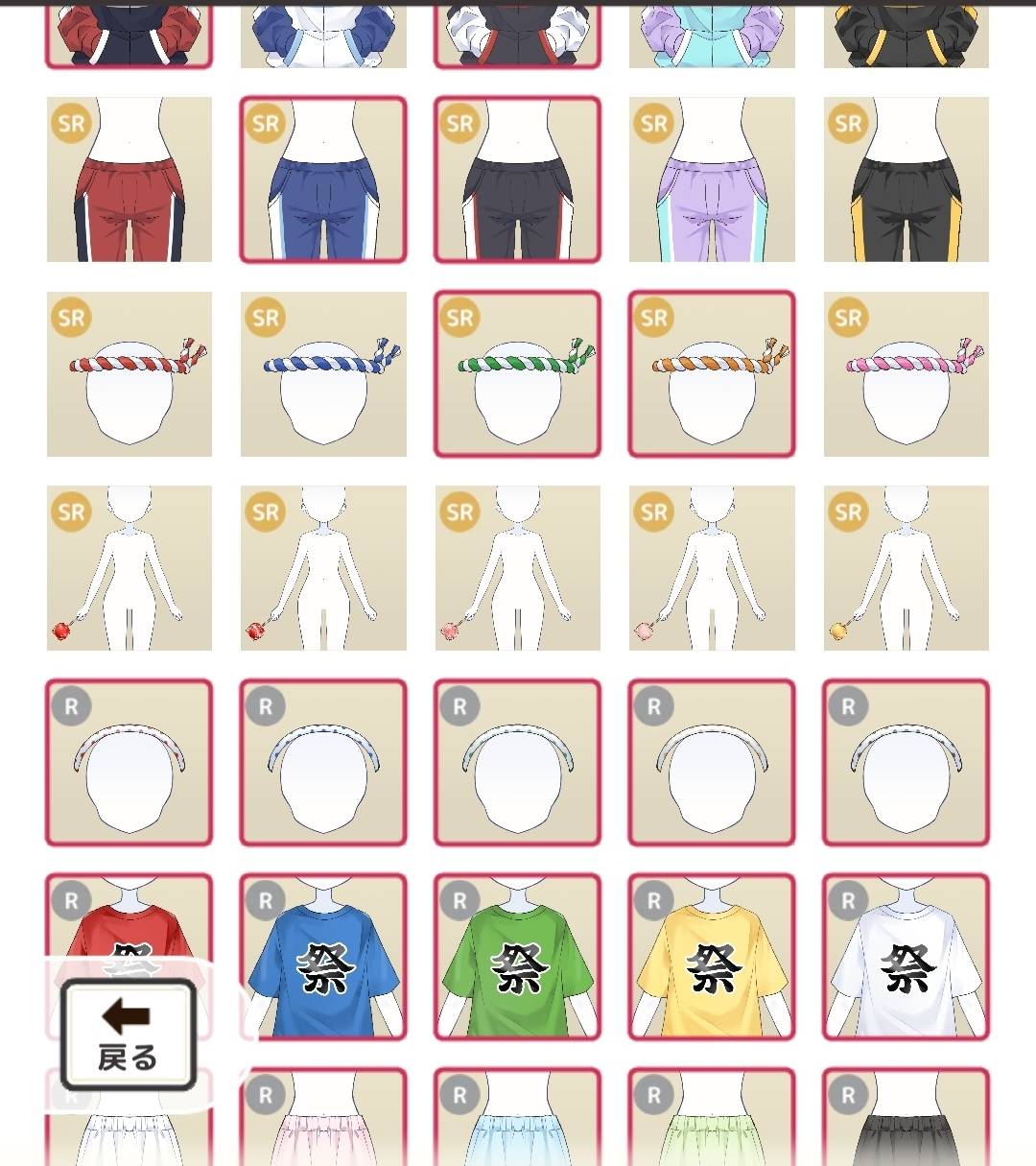The height and width of the screenshot is (1166, 1036).
Task: Select the R pink shorts
Action: [x=323, y=1117]
